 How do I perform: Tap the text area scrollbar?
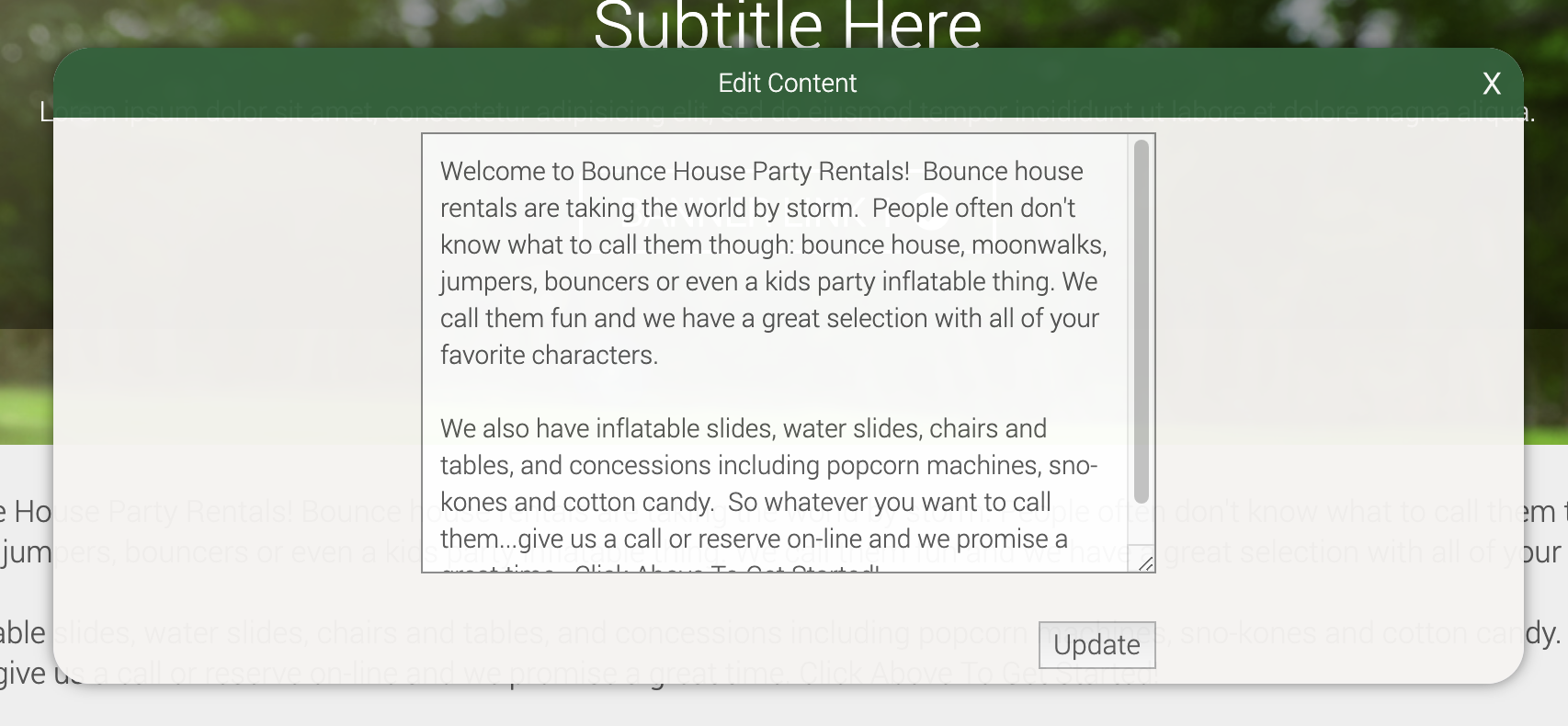(x=1142, y=322)
